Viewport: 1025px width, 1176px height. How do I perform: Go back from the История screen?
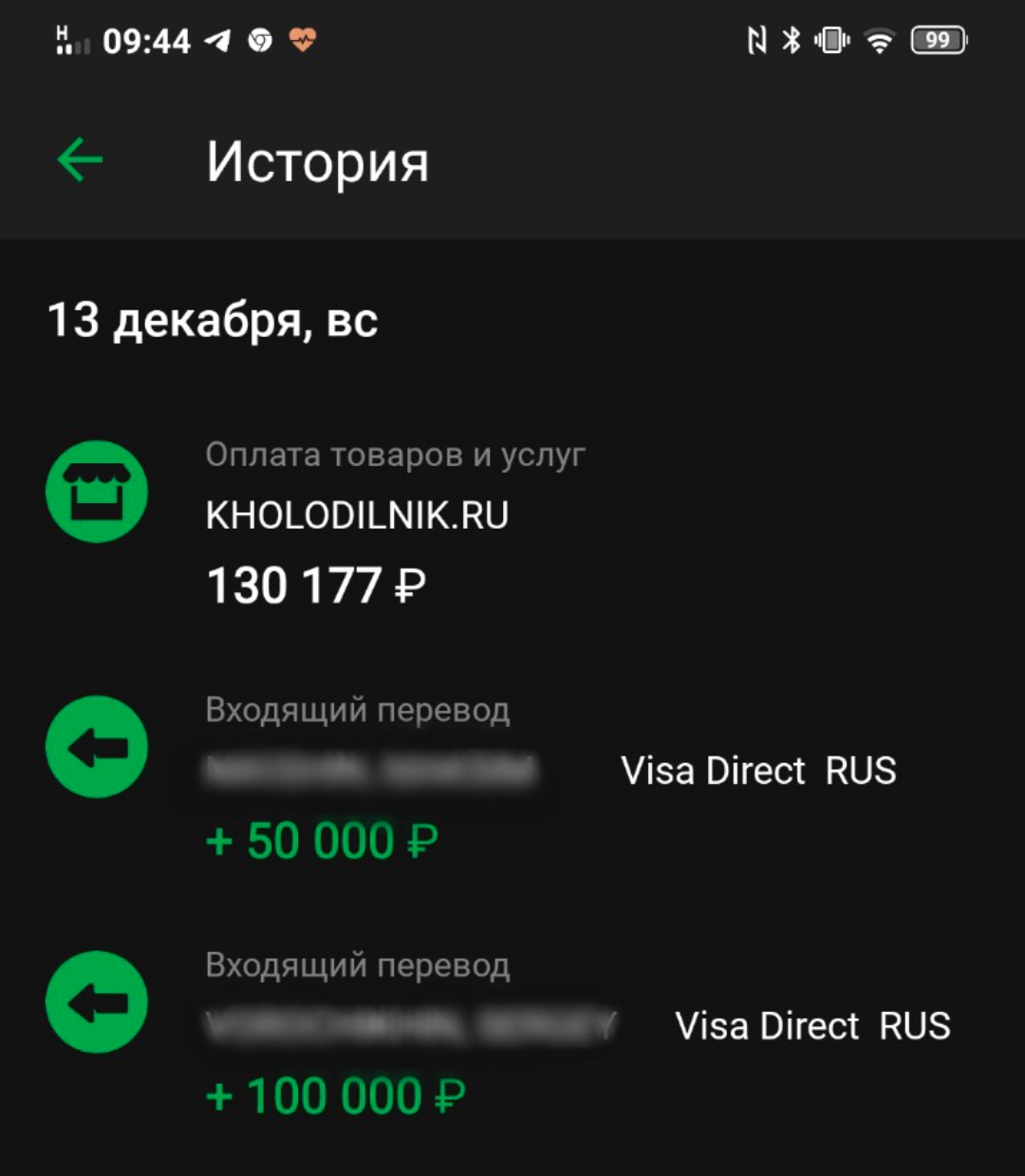tap(80, 160)
